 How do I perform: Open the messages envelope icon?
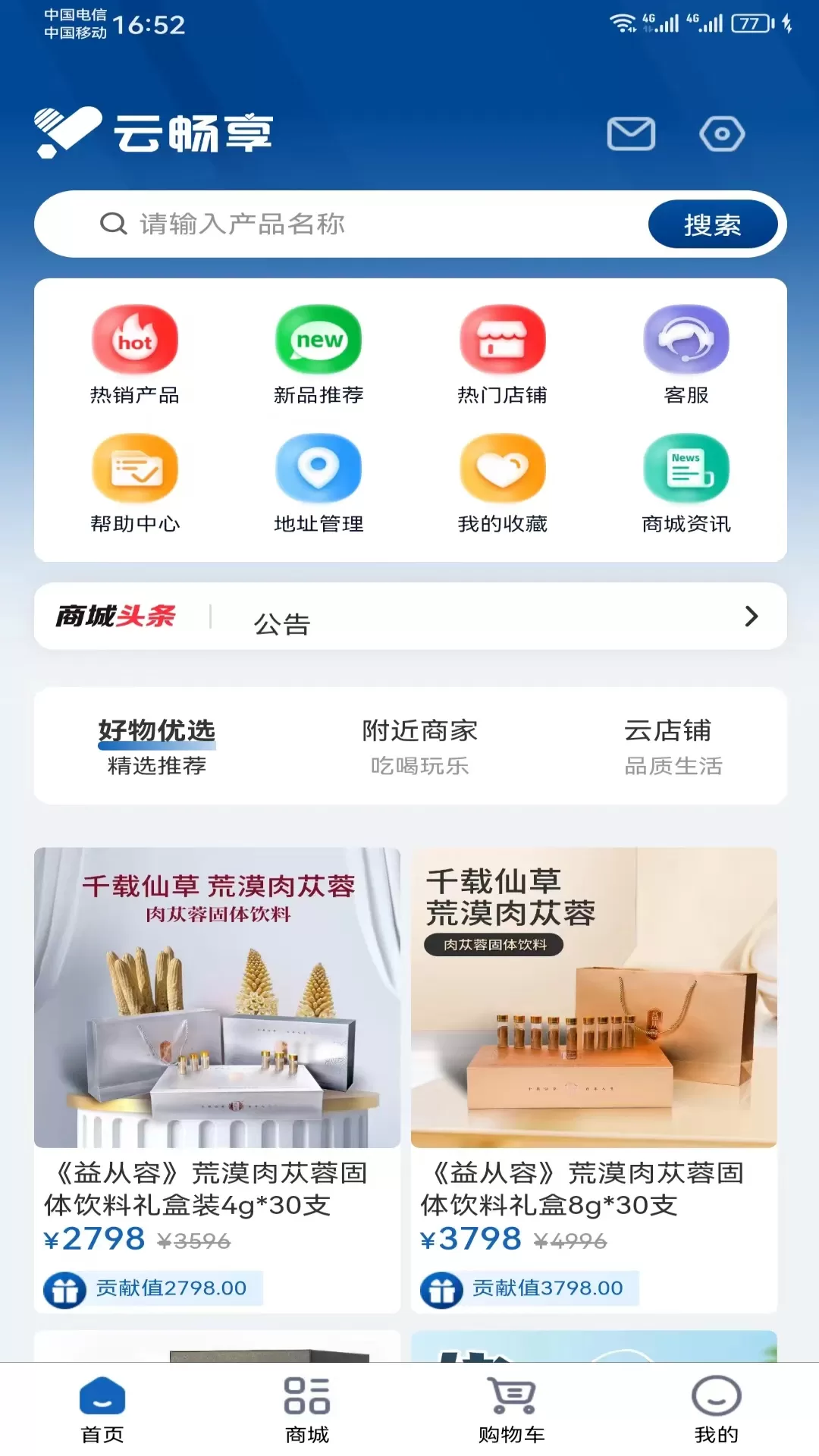click(x=631, y=134)
